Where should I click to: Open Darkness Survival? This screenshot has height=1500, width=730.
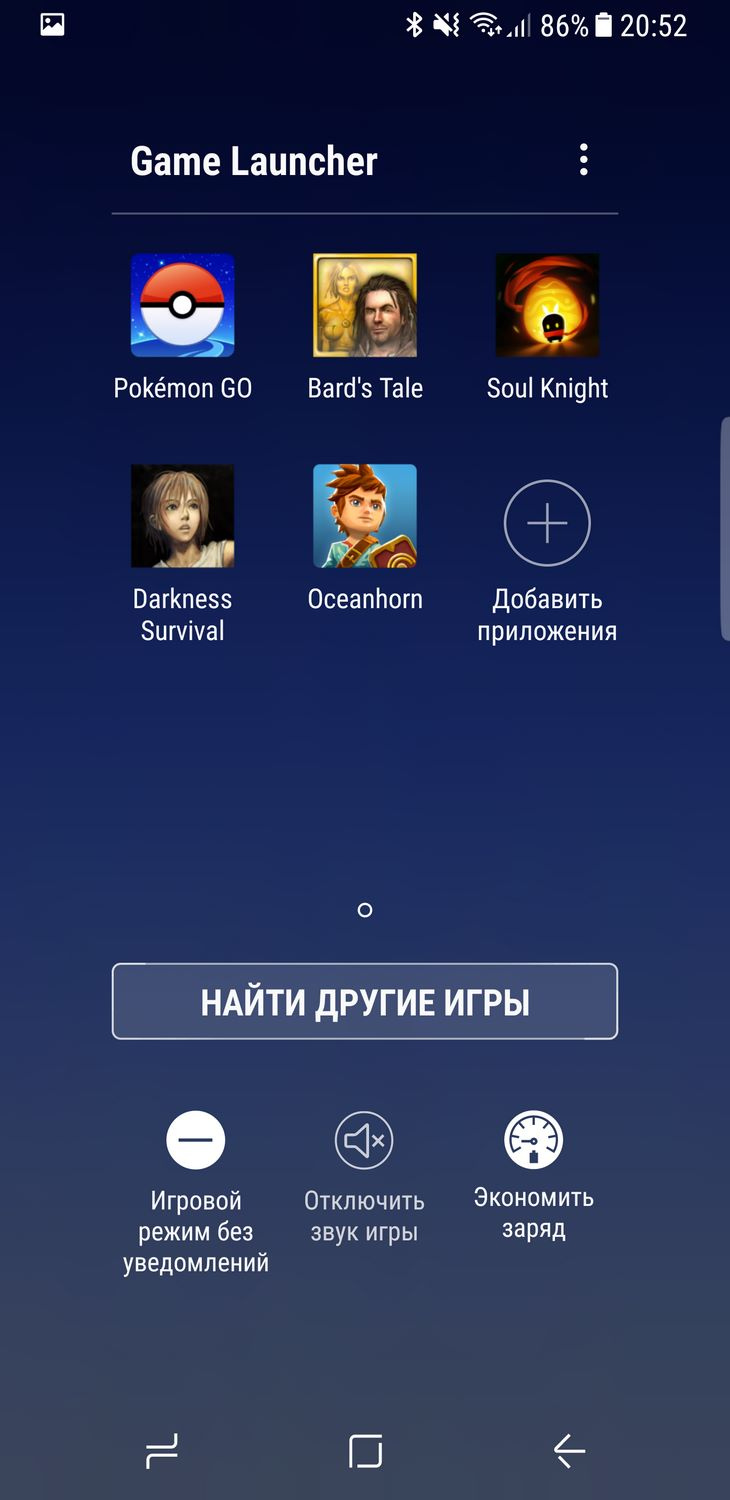183,516
